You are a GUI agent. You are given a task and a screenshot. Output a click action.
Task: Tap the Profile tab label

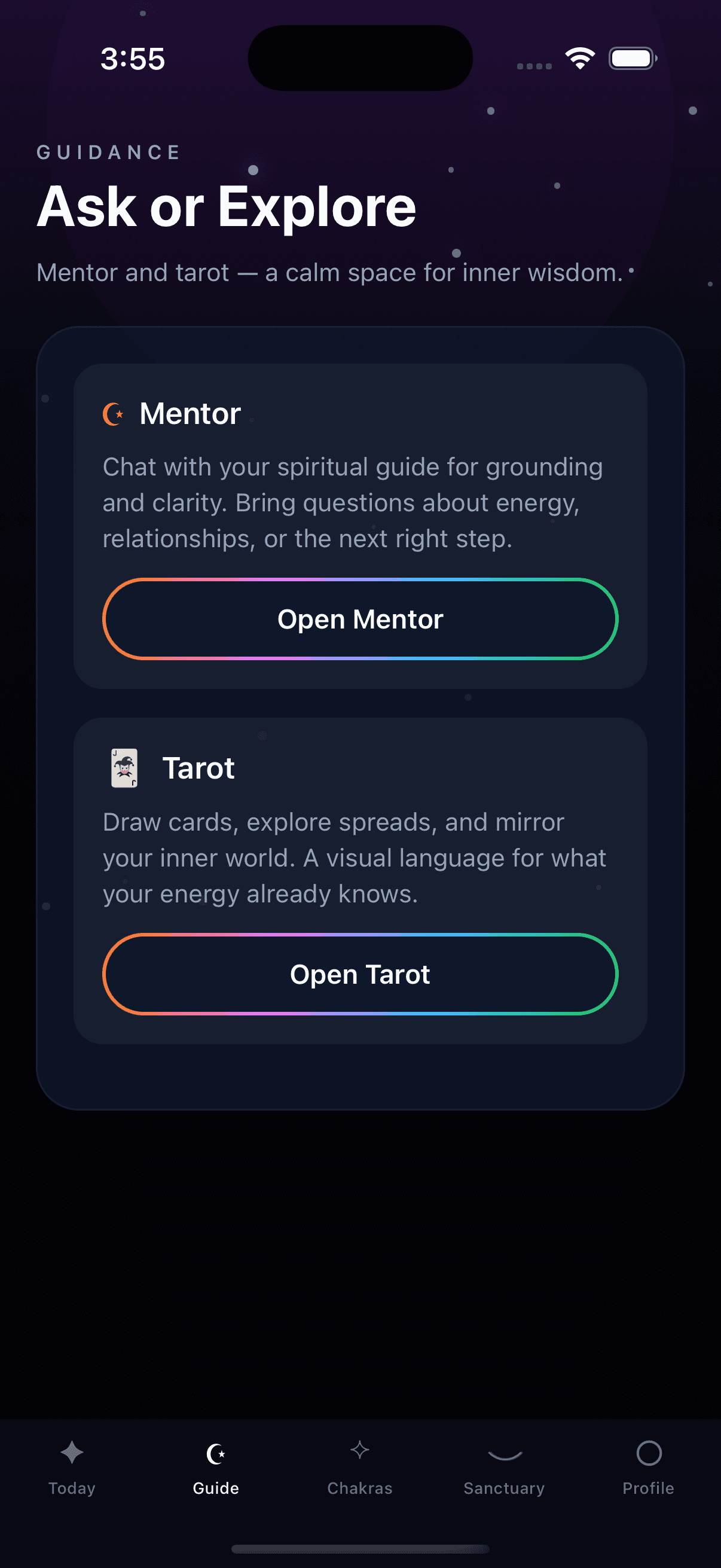pos(649,1488)
